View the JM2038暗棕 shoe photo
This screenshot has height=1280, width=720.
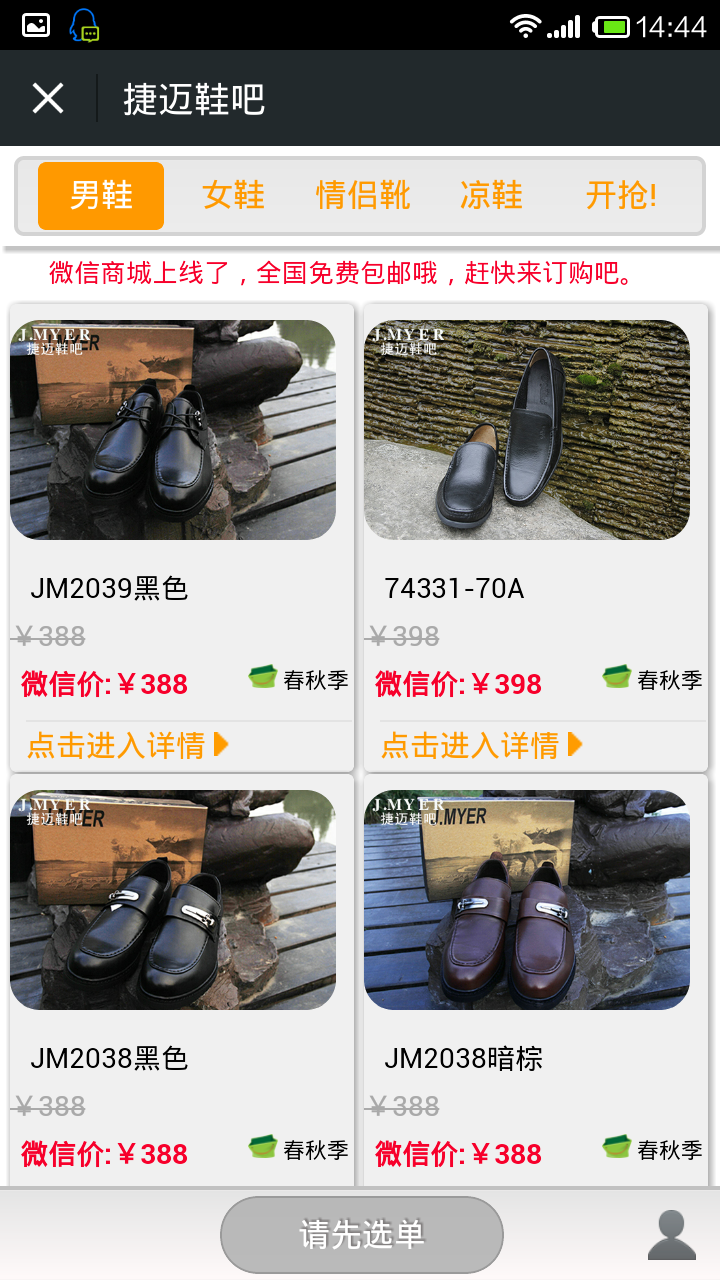pos(527,900)
